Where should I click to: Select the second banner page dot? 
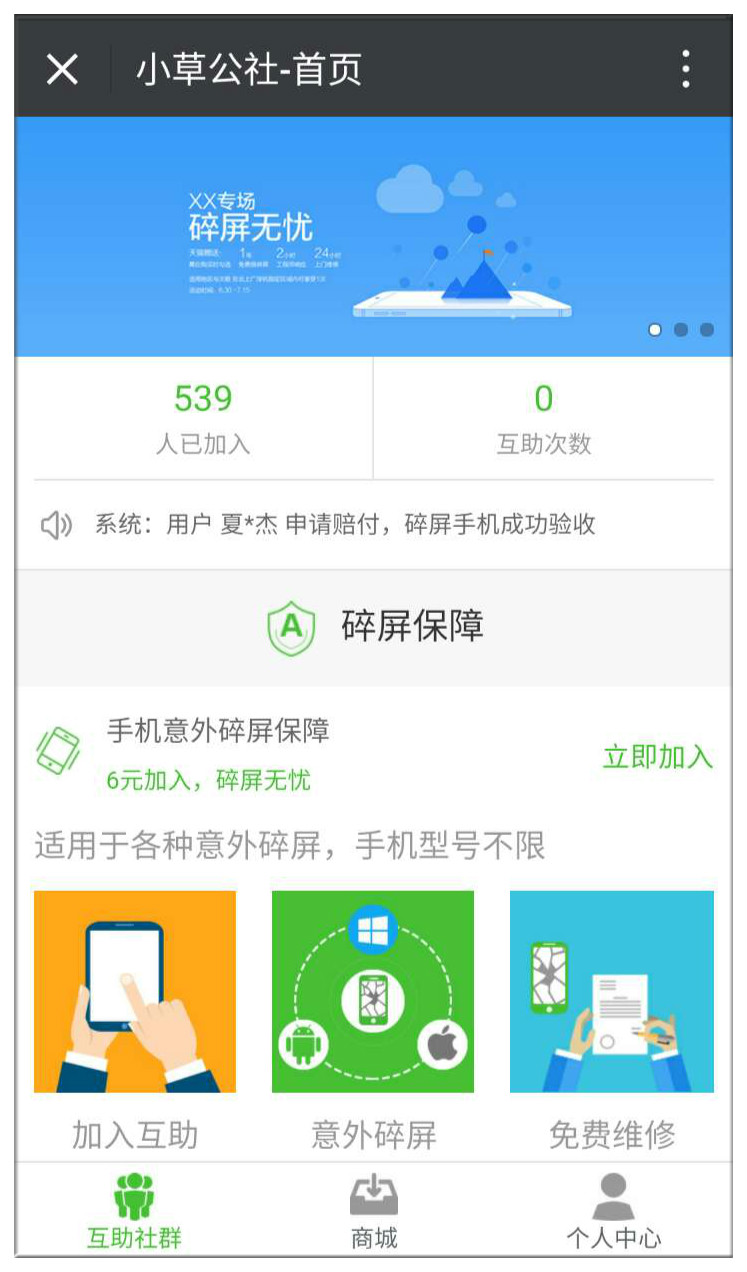click(681, 329)
